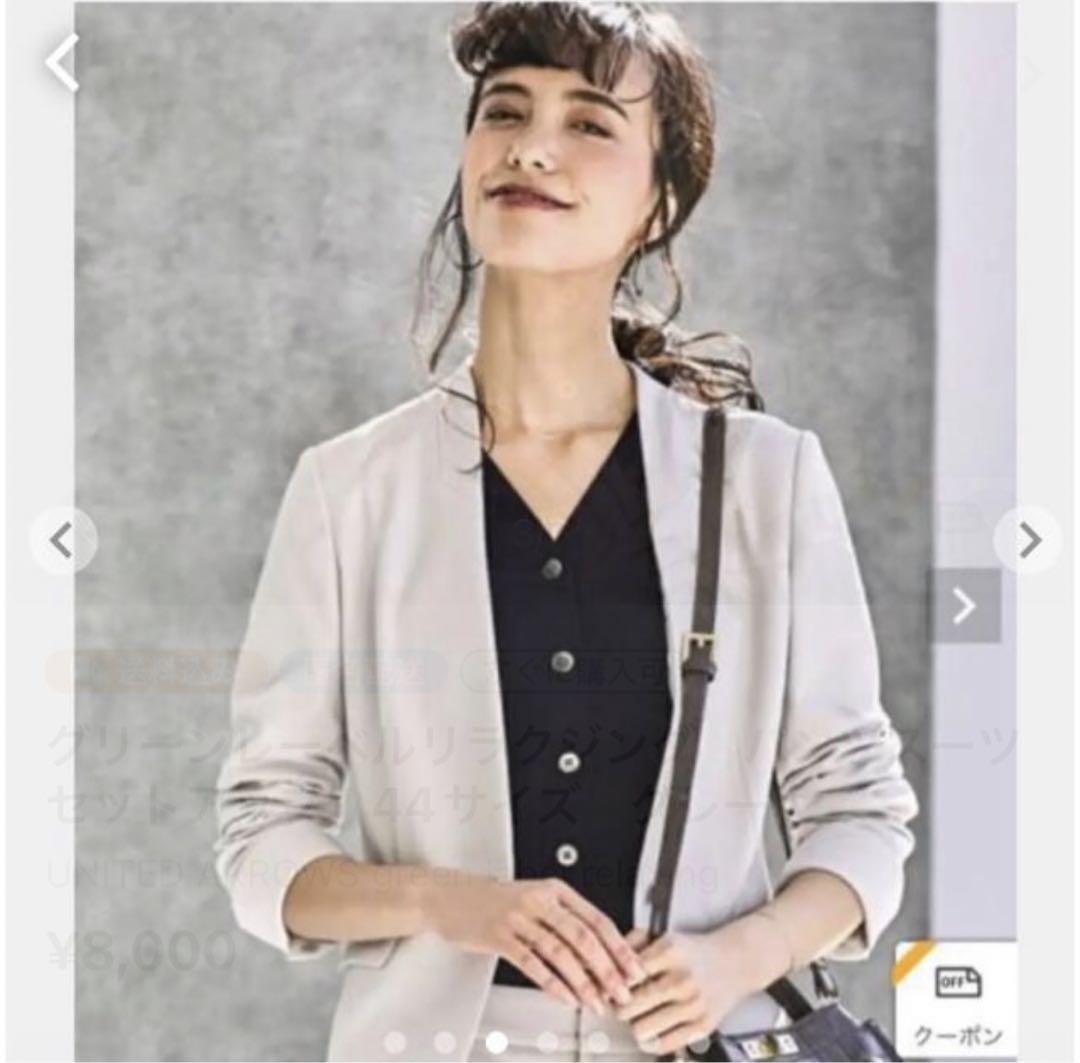Screen dimensions: 1080x1063
Task: Go back using the top-left arrow
Action: point(62,63)
